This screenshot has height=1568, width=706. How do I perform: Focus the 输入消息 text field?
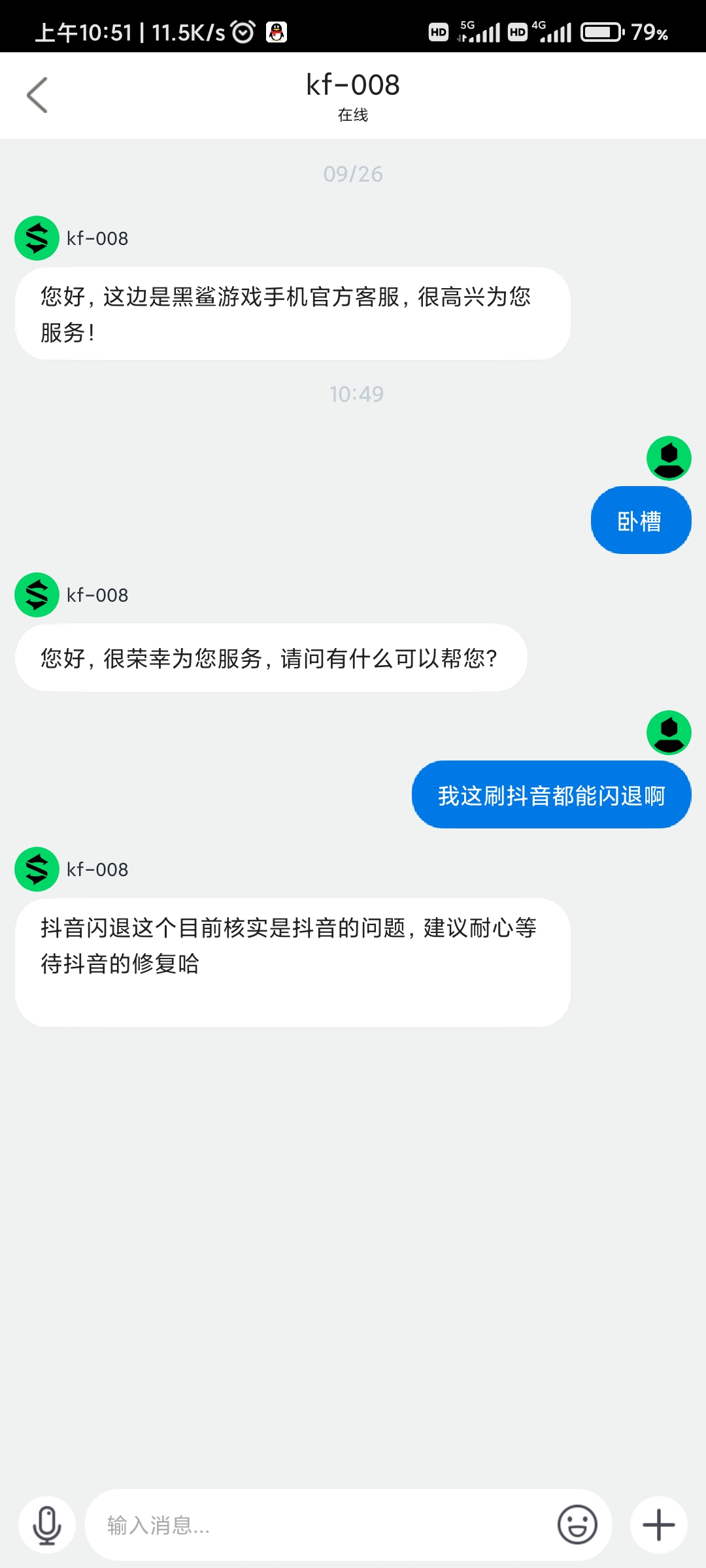[320, 1526]
